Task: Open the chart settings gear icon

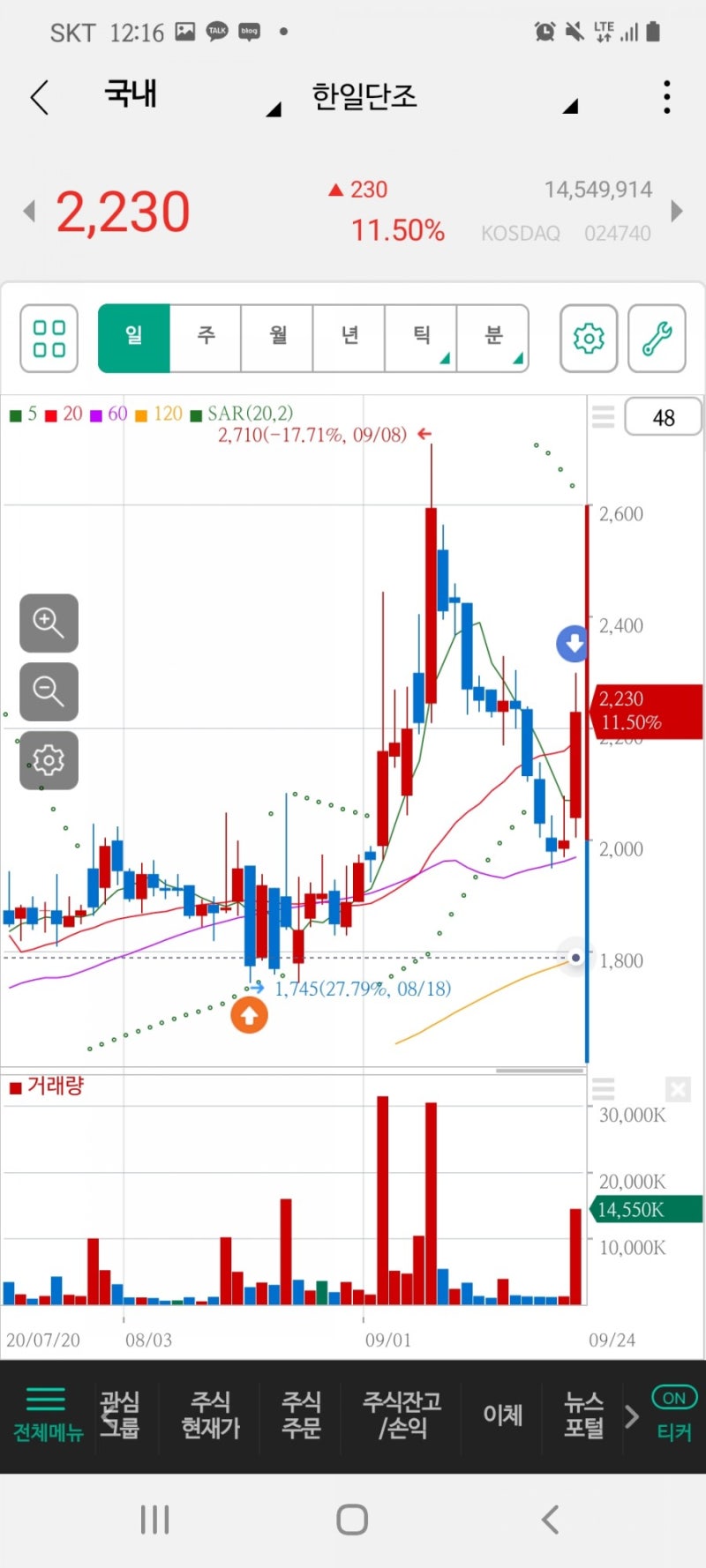Action: click(588, 338)
